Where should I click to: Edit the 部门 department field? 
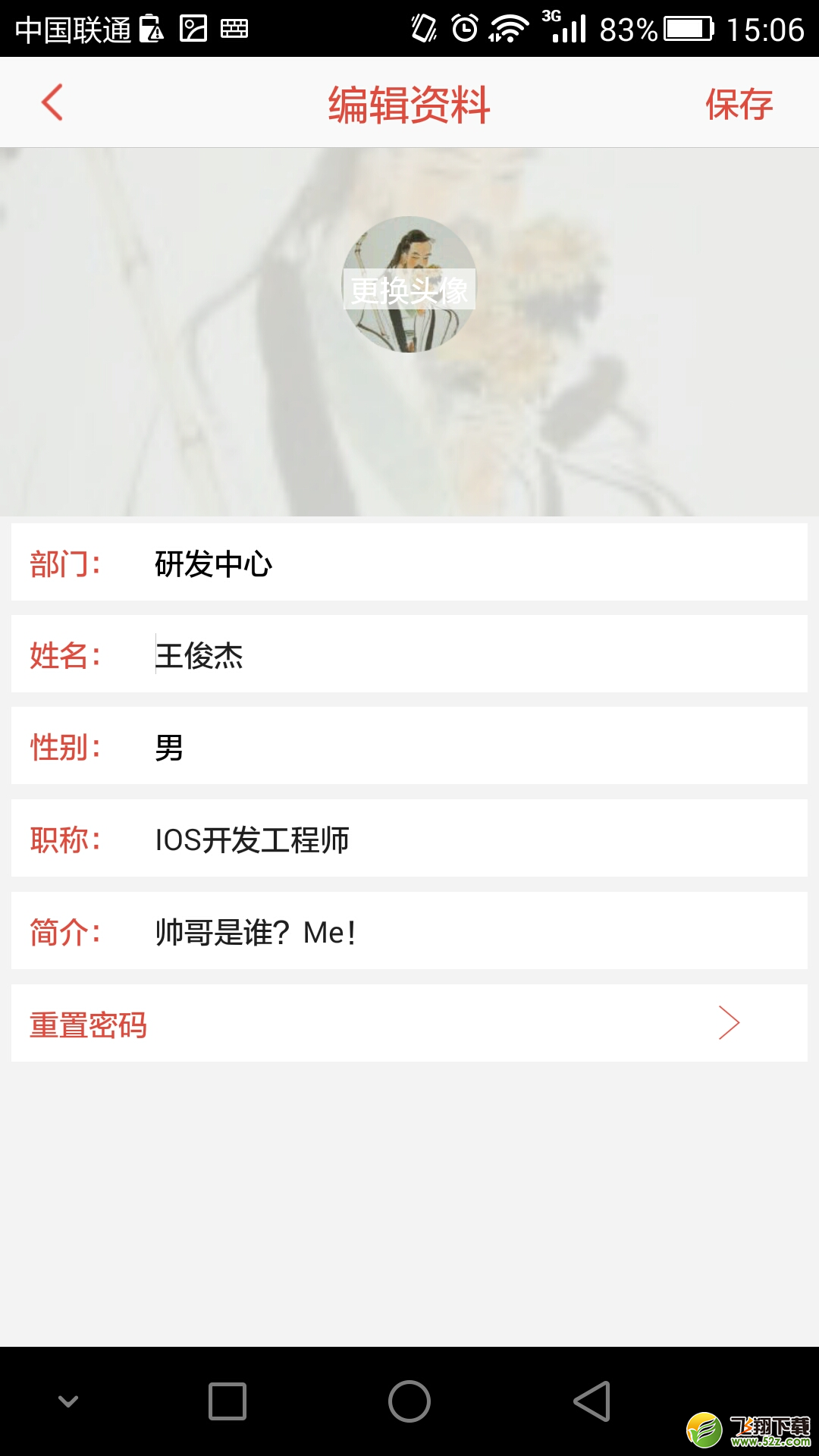click(409, 563)
